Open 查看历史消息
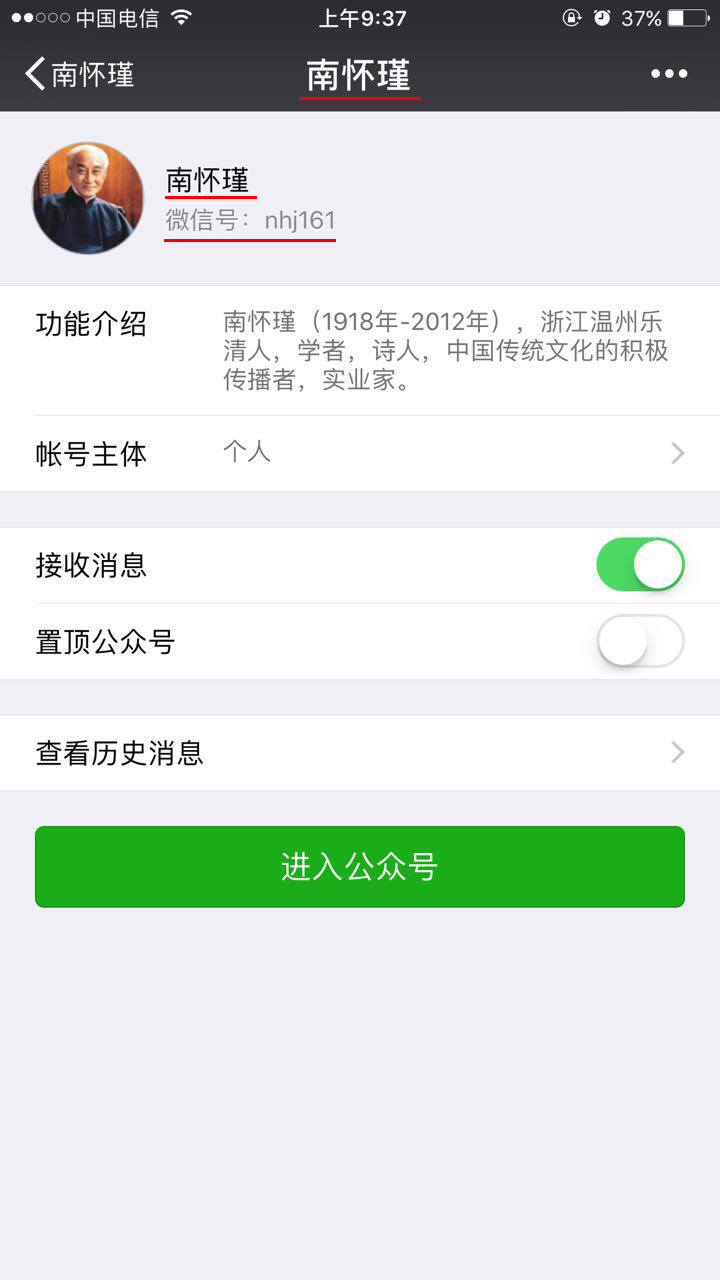 [360, 753]
